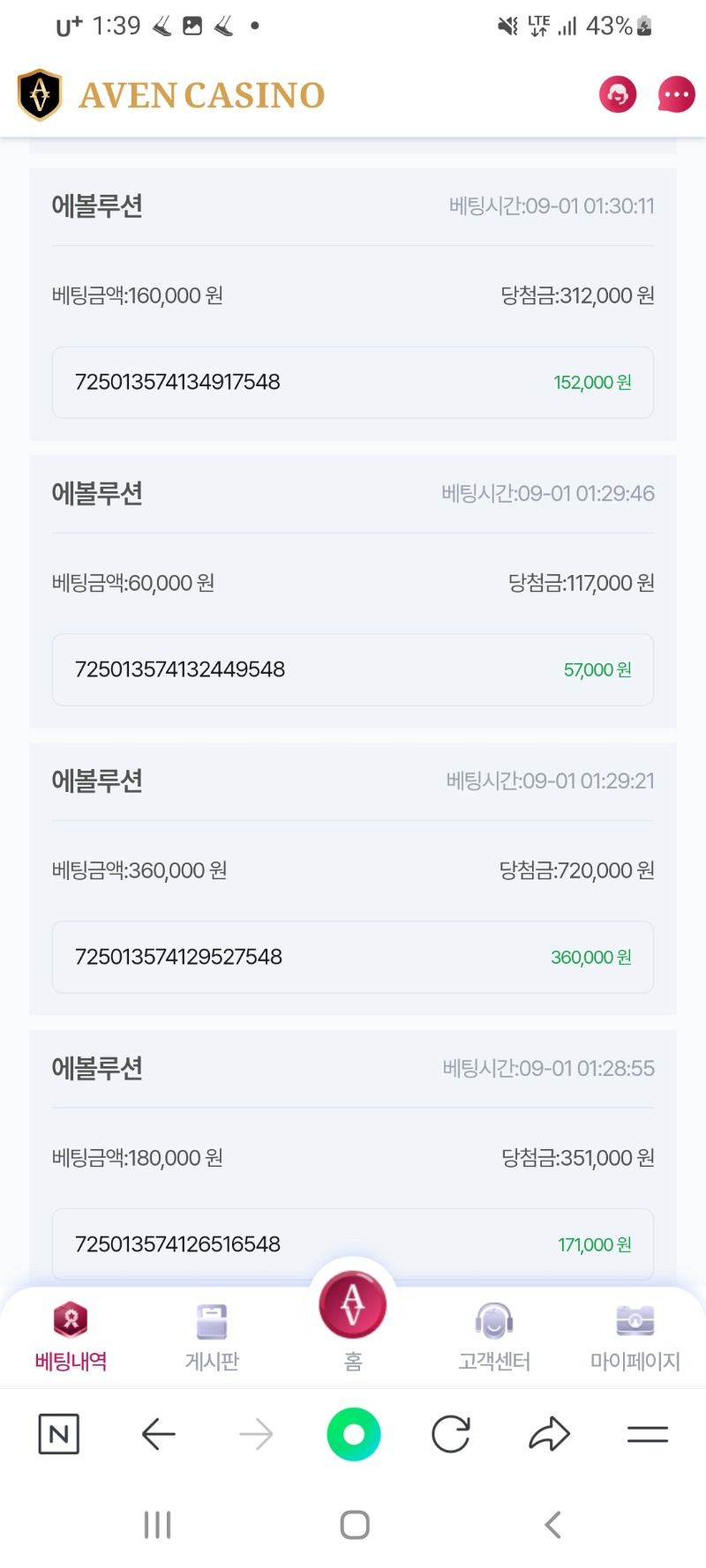Open the chat bubble messages icon
Viewport: 706px width, 1568px height.
click(x=676, y=94)
